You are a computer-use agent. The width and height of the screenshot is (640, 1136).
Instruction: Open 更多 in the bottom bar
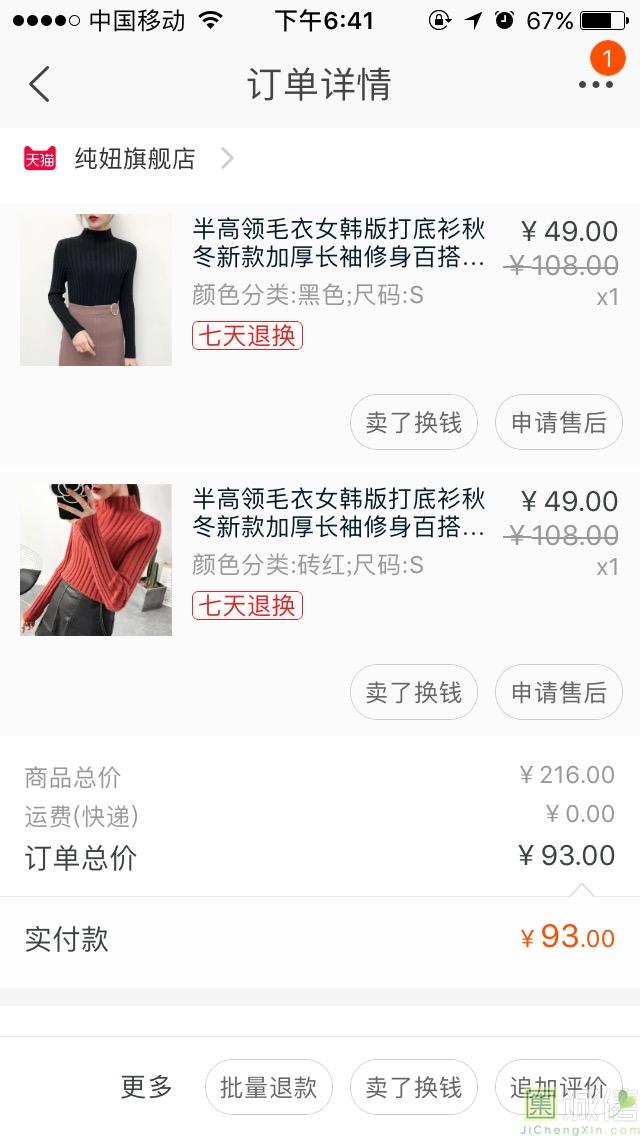tap(147, 1087)
